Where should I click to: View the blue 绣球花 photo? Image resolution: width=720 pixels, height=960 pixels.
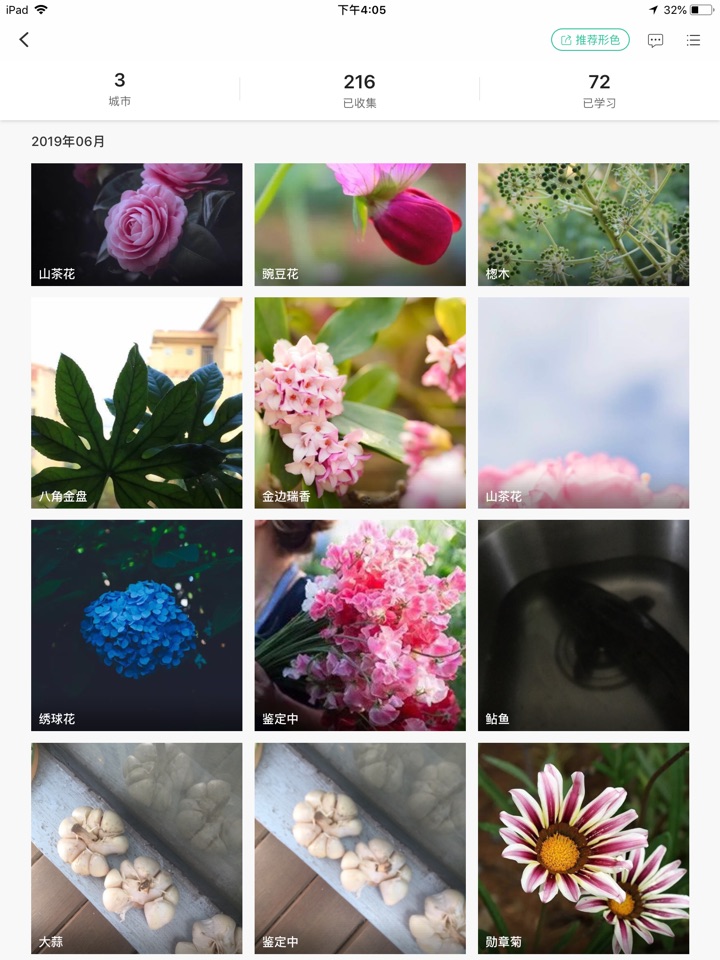(136, 625)
